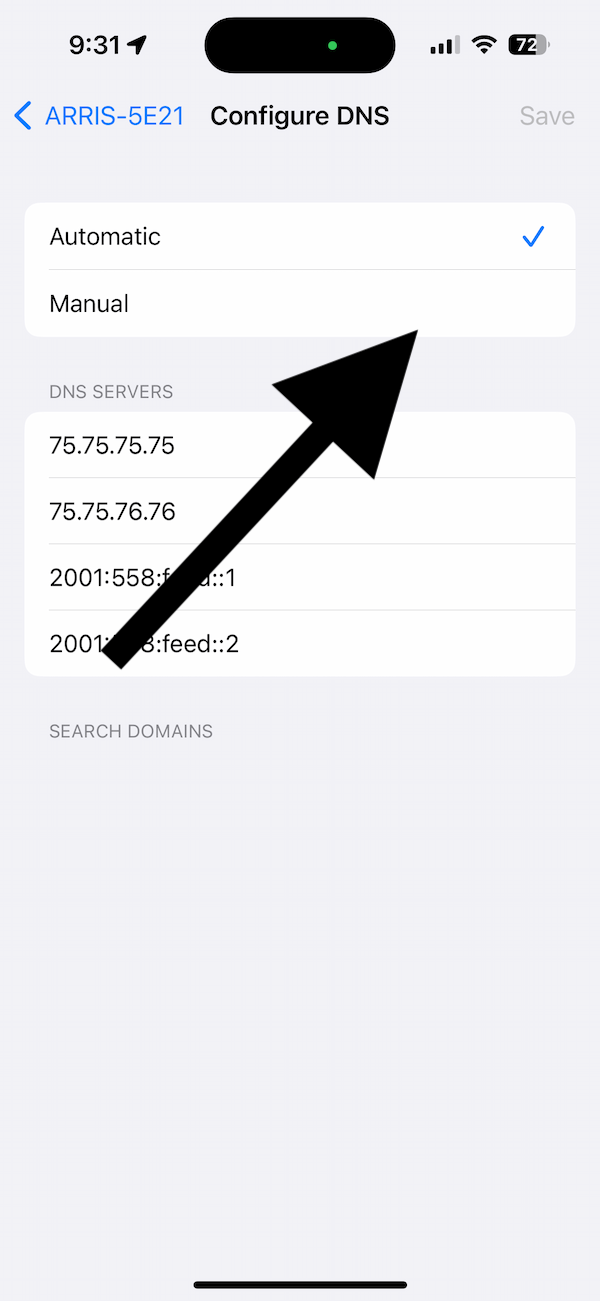Go back to ARRIS-5E21 network settings

pos(99,116)
